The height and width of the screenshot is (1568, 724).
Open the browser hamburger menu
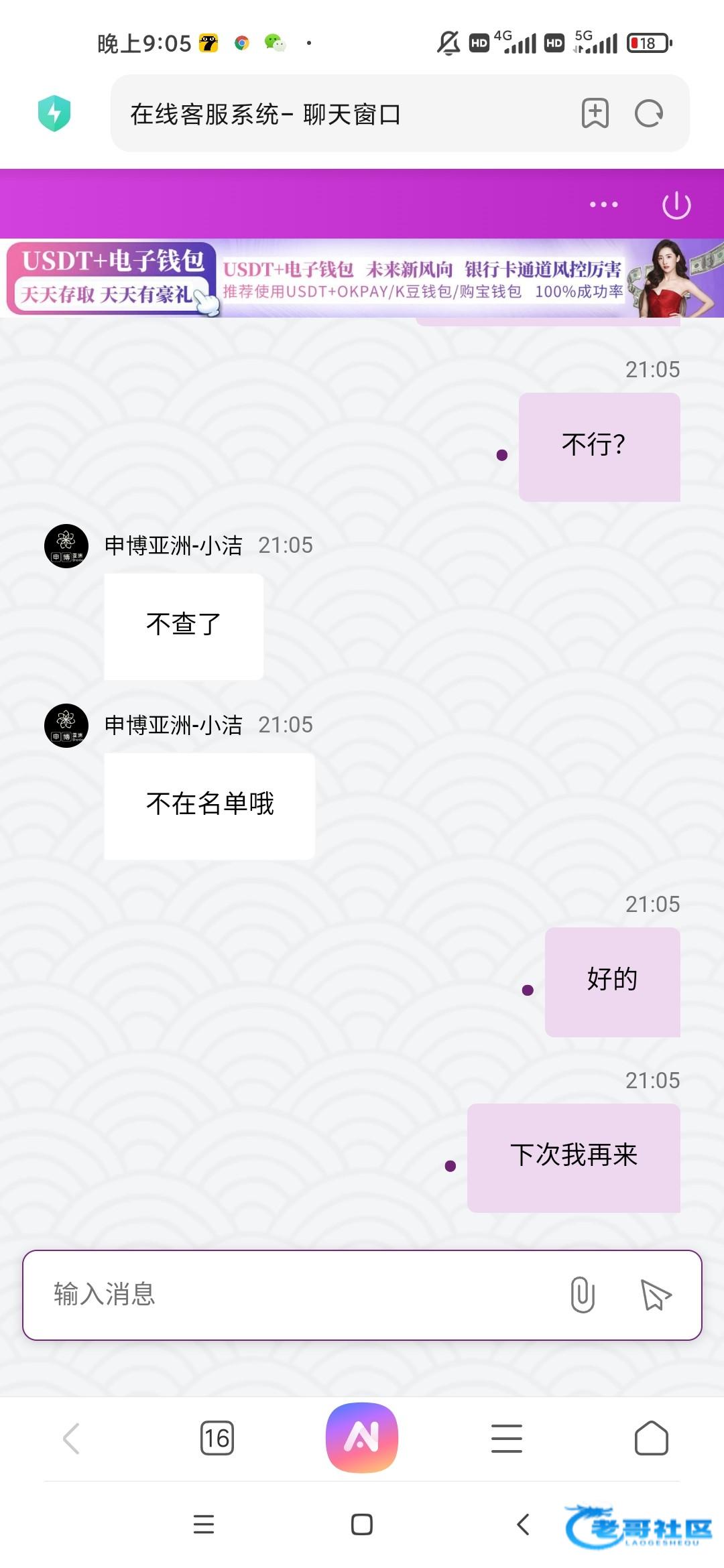tap(507, 1438)
